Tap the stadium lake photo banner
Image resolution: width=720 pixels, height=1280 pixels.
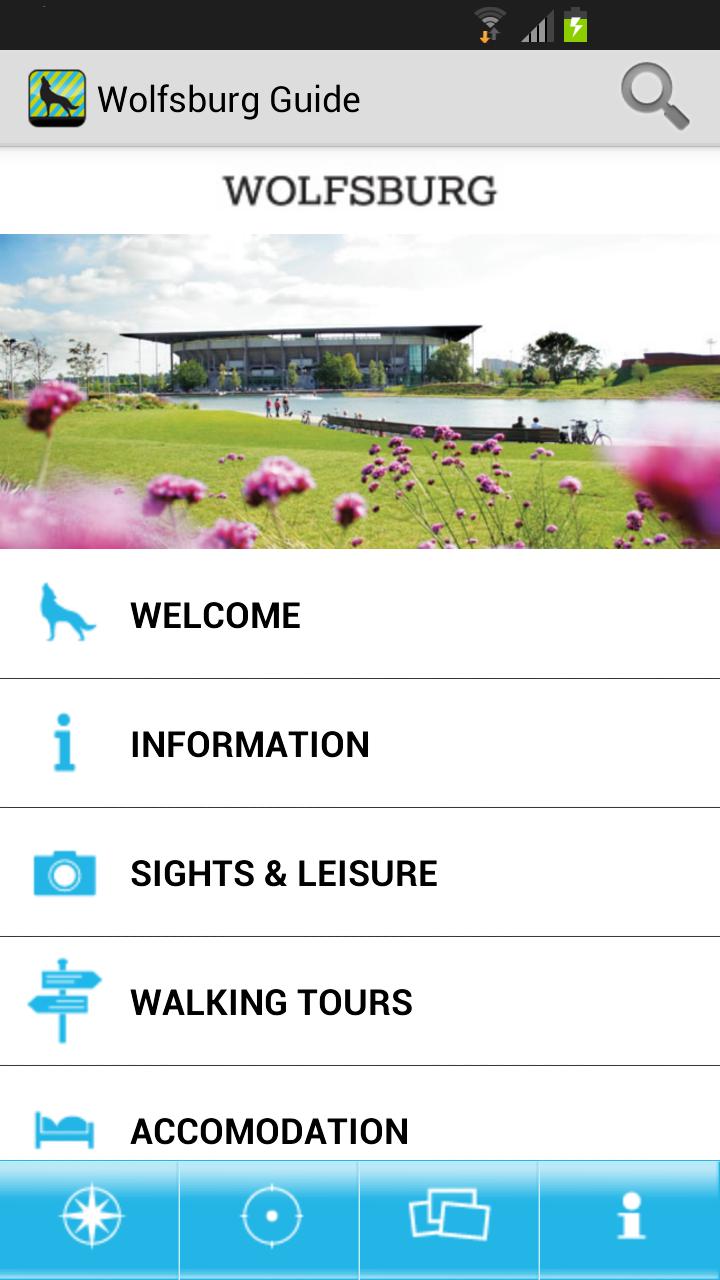tap(360, 390)
